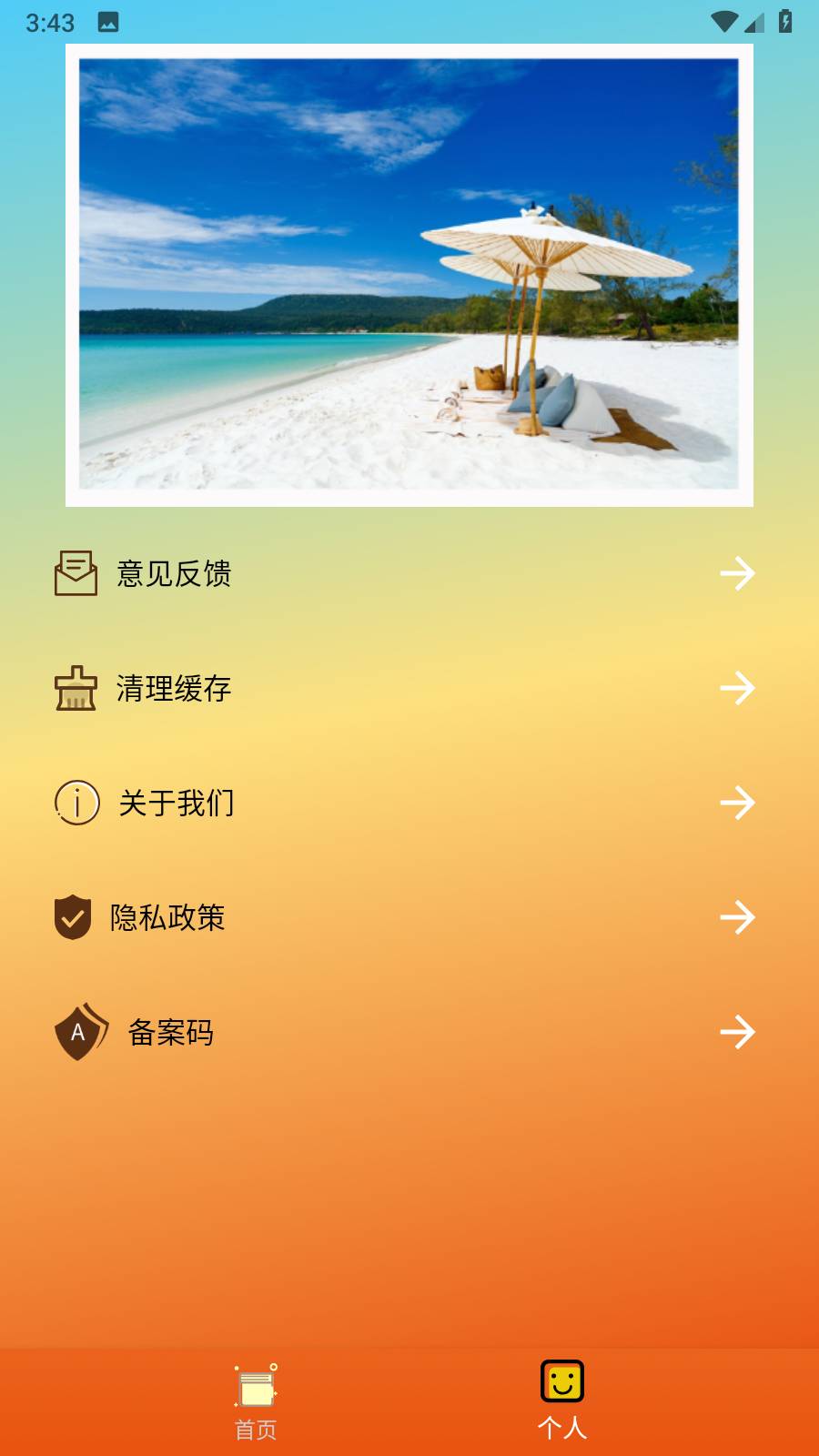This screenshot has width=819, height=1456.
Task: Open the 意见反馈 feedback page via its arrow
Action: 739,573
